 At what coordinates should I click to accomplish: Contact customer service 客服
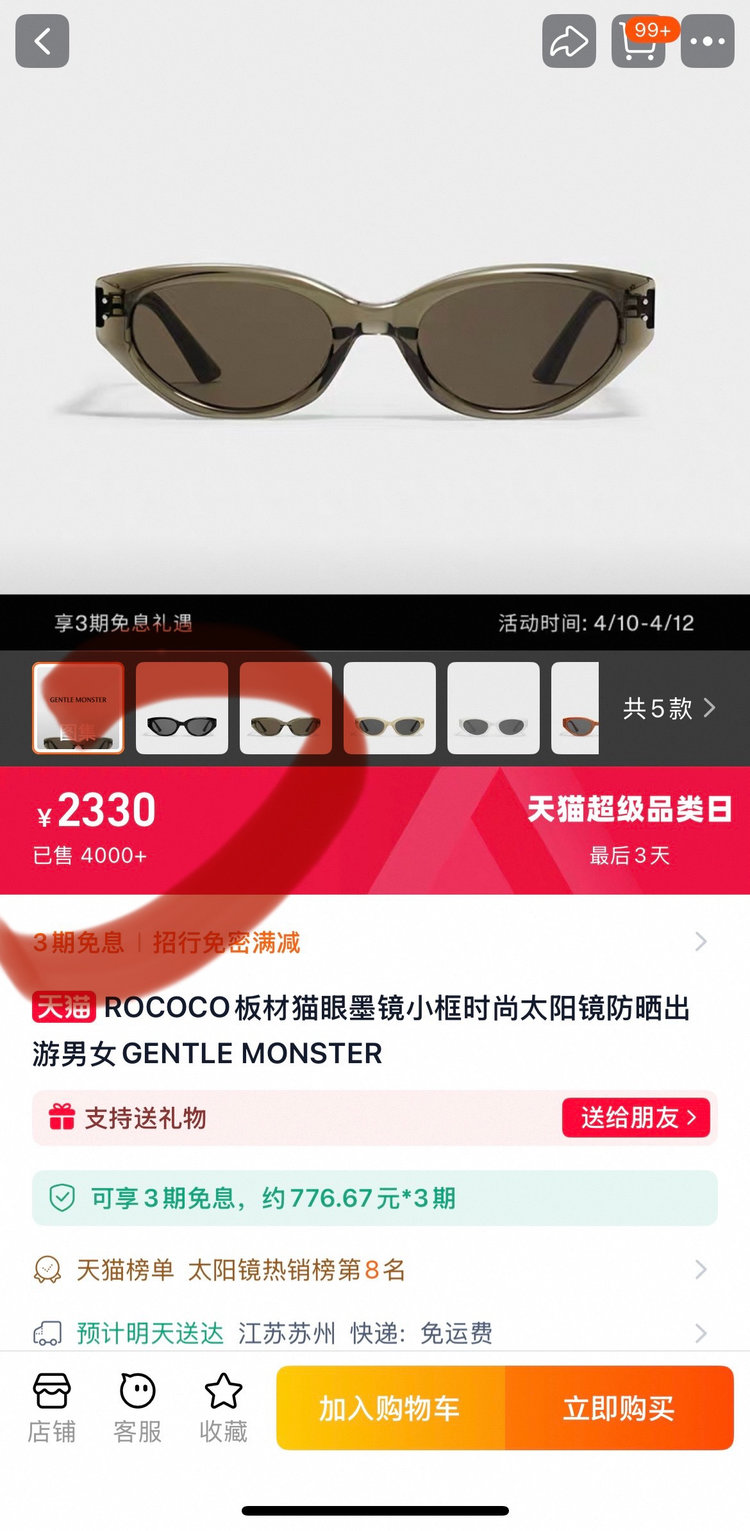point(137,1407)
